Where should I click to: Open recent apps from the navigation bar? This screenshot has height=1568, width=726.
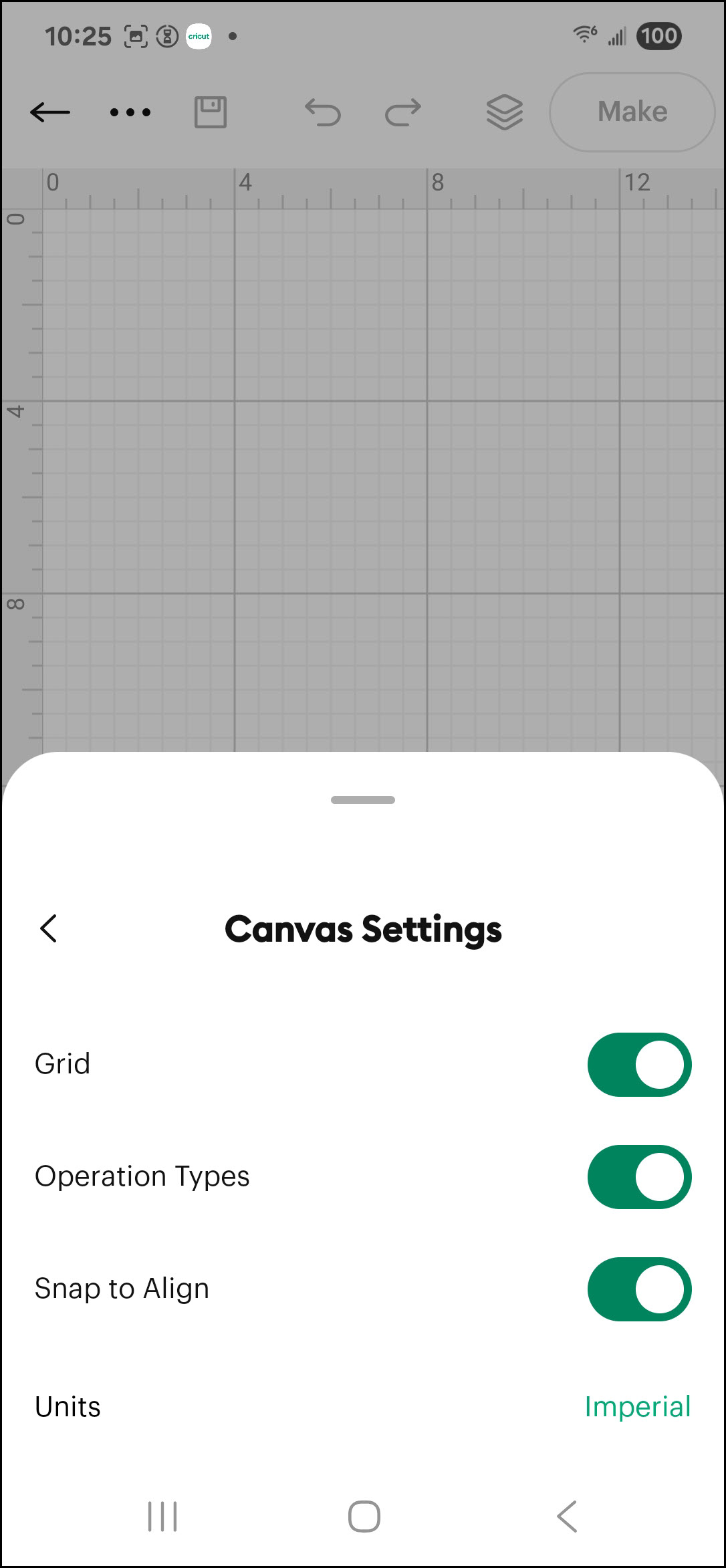162,1516
